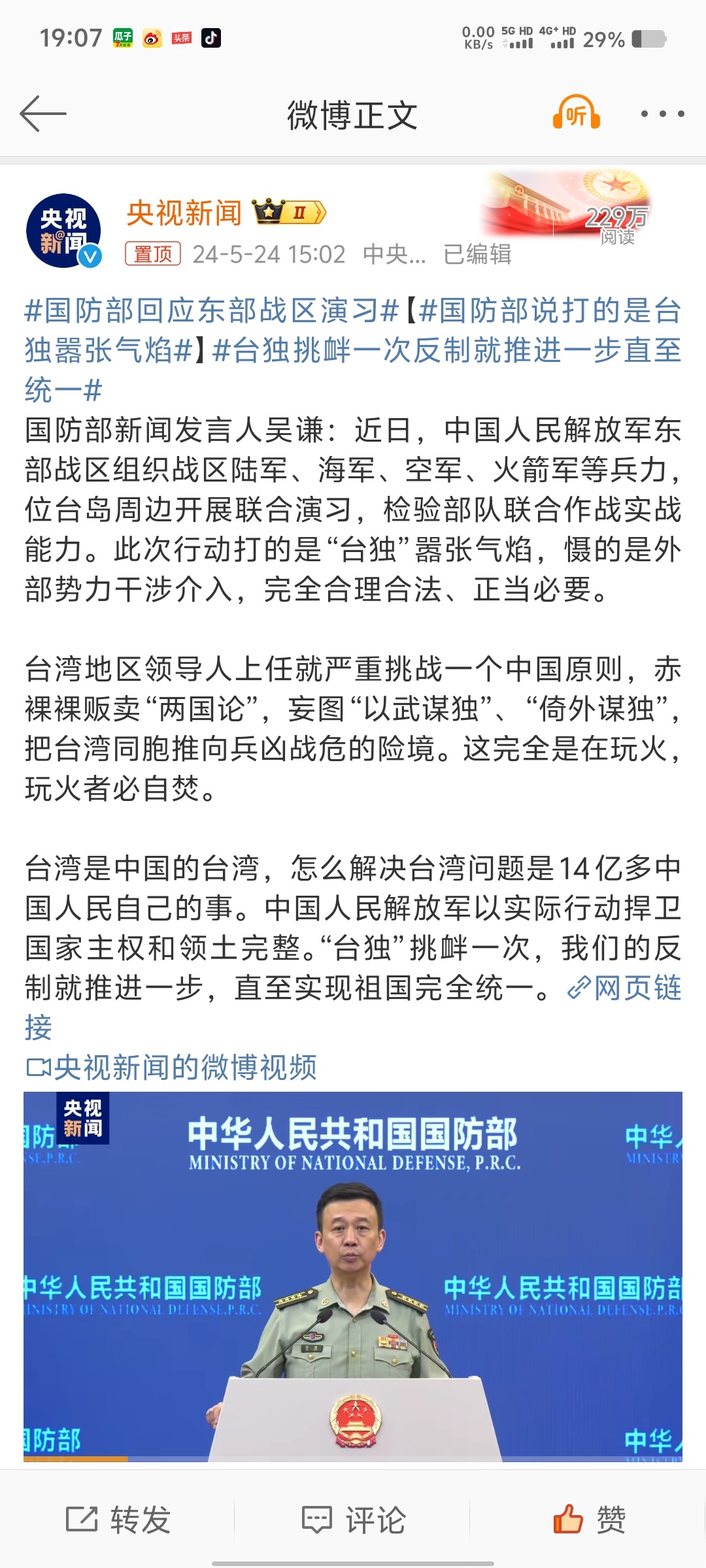Tap the orange listen (听) headphone icon
The width and height of the screenshot is (706, 1568).
577,113
